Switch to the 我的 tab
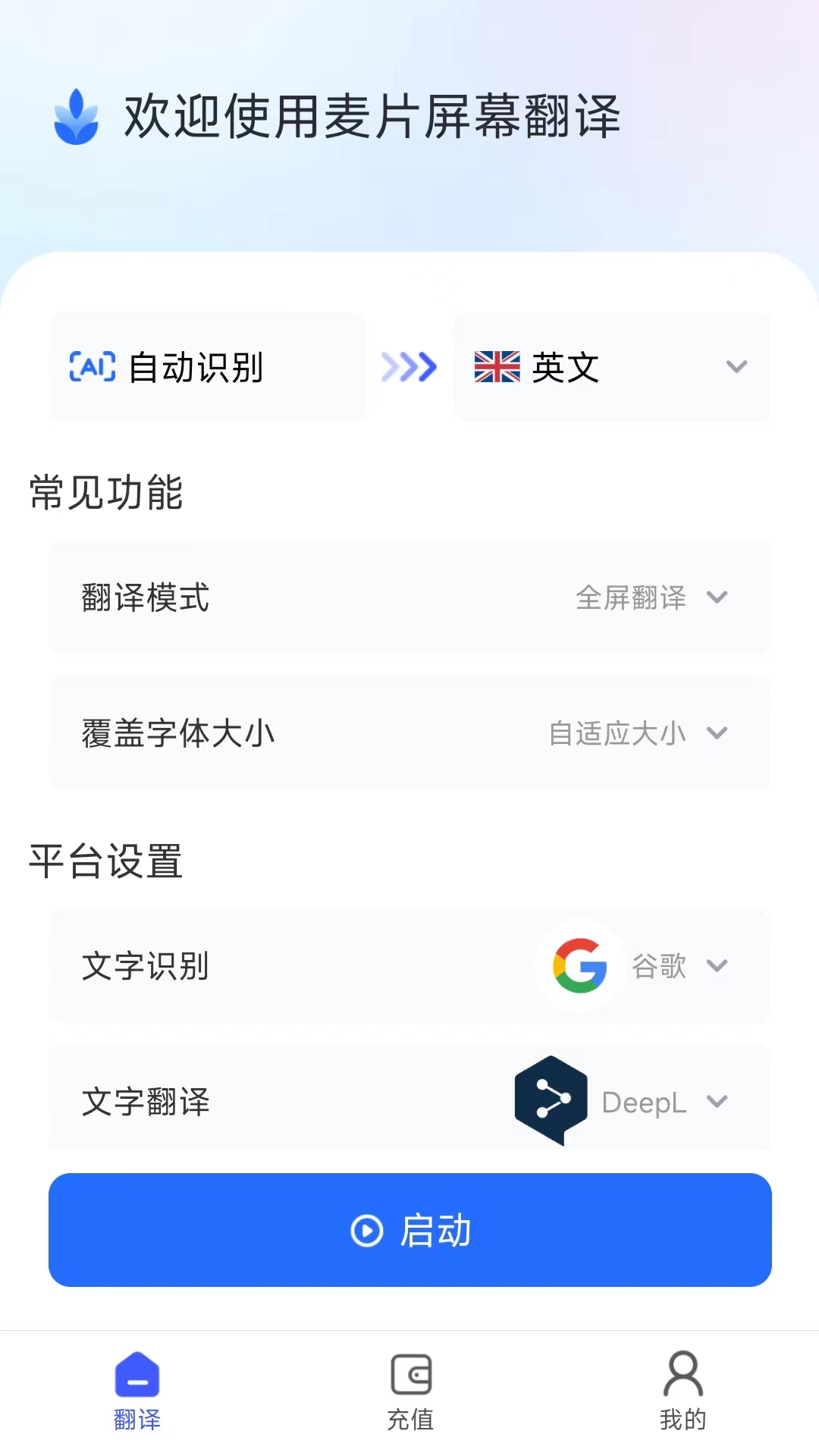Image resolution: width=819 pixels, height=1456 pixels. tap(683, 1395)
